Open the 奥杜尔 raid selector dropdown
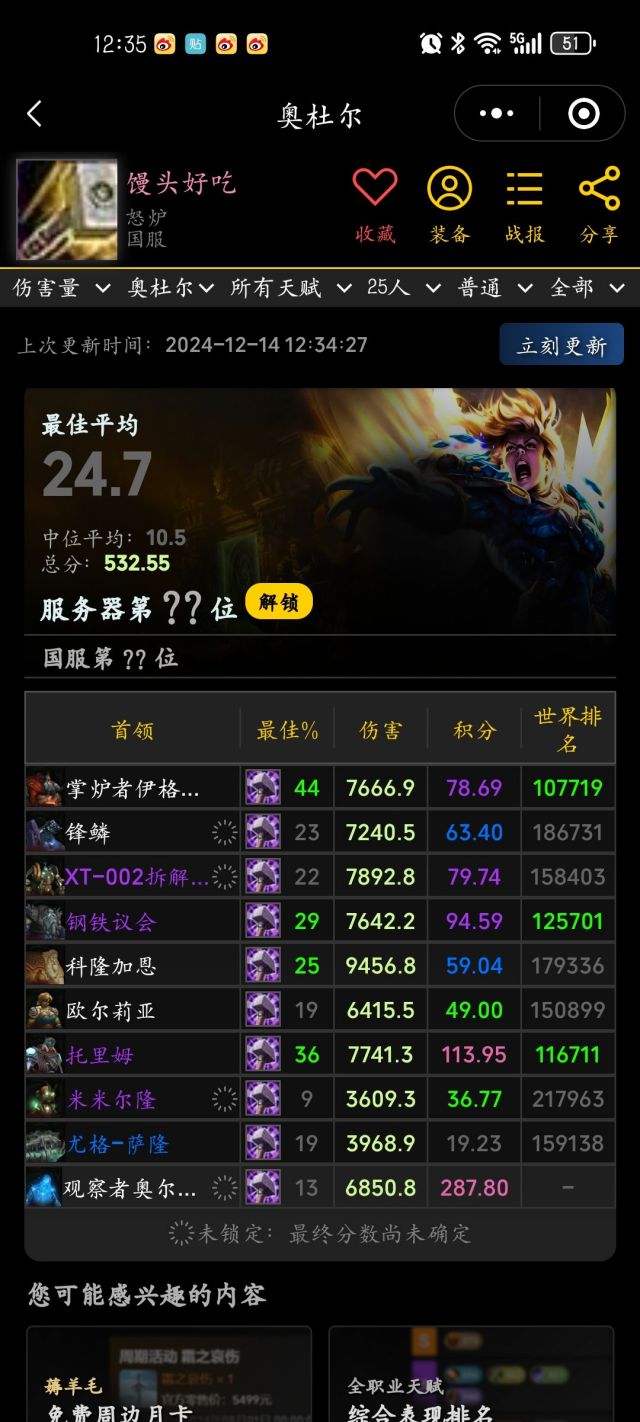The width and height of the screenshot is (640, 1422). 170,288
